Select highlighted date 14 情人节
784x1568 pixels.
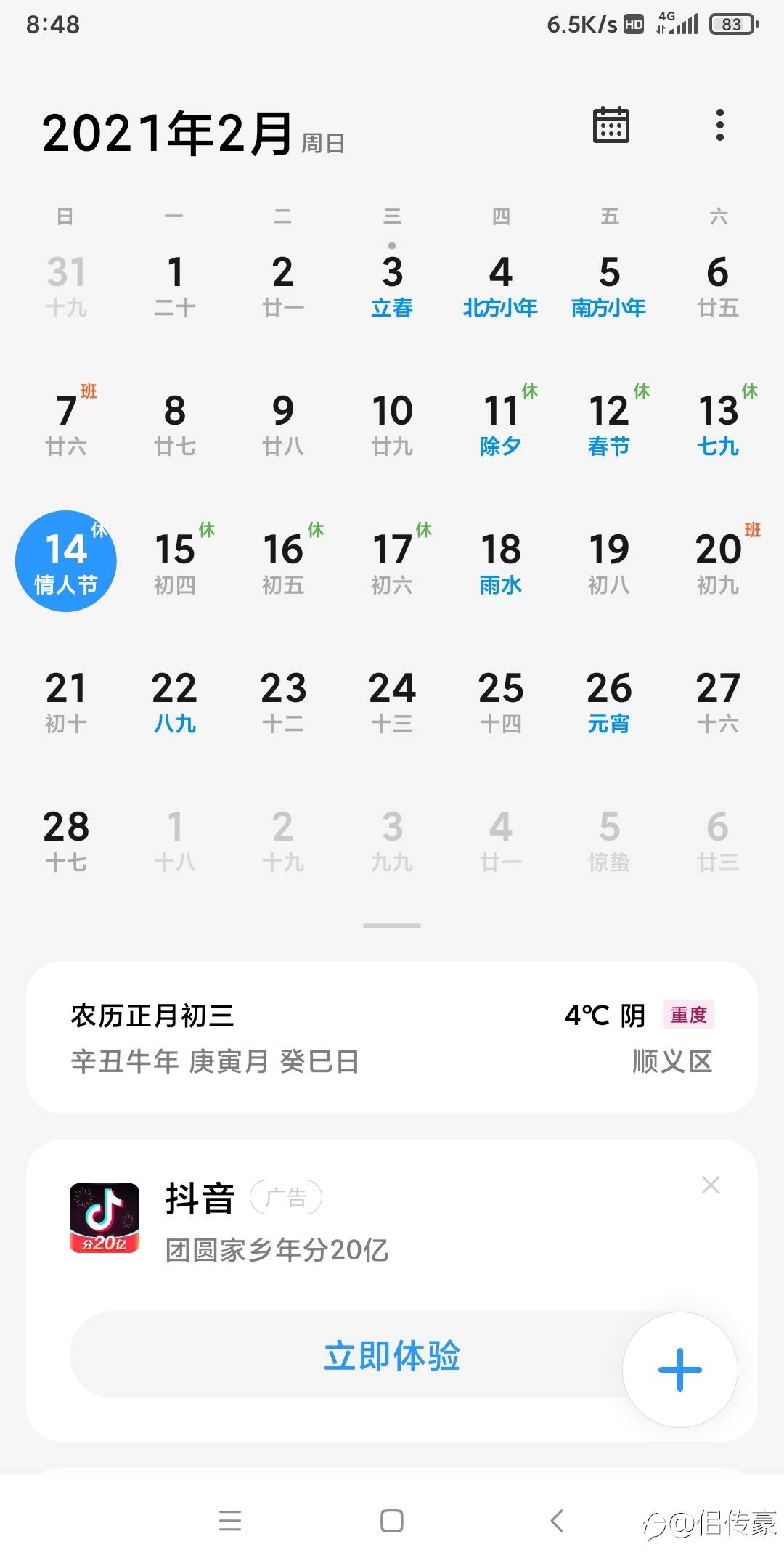pos(66,561)
